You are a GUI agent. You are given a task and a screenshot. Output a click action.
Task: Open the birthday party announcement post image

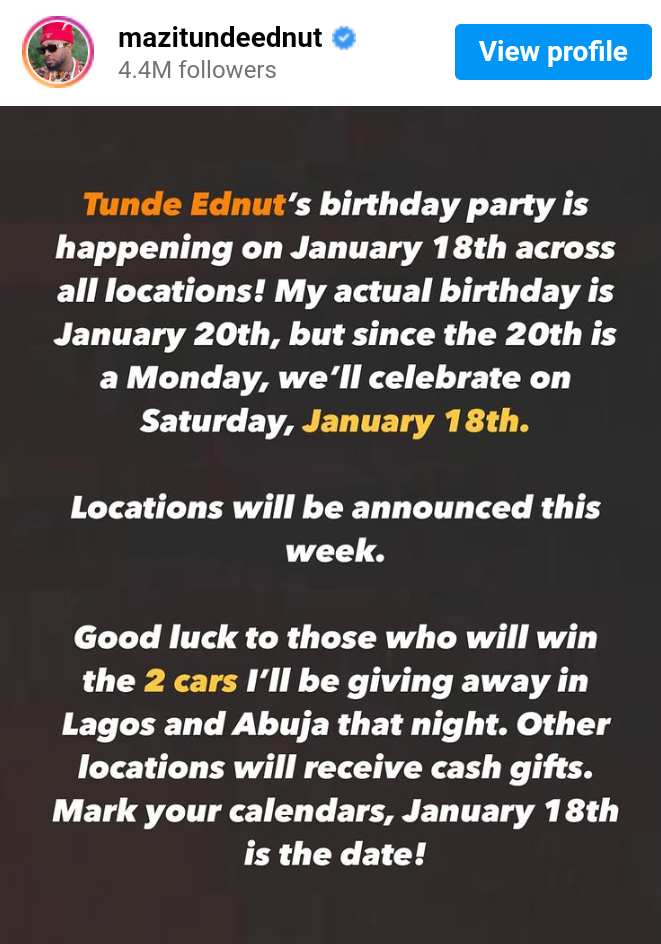tap(330, 525)
